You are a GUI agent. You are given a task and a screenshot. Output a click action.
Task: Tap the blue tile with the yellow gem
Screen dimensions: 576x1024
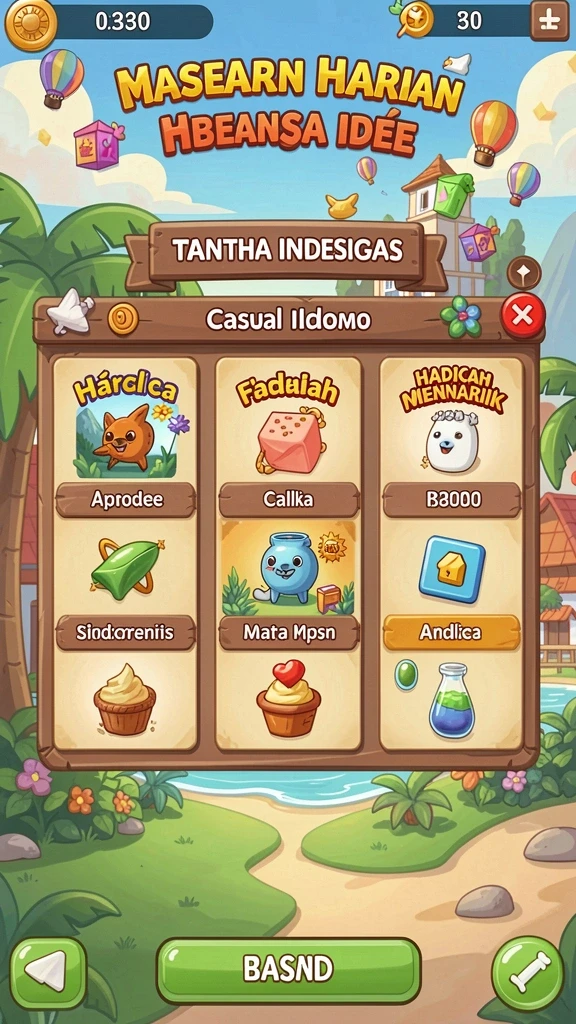click(452, 568)
